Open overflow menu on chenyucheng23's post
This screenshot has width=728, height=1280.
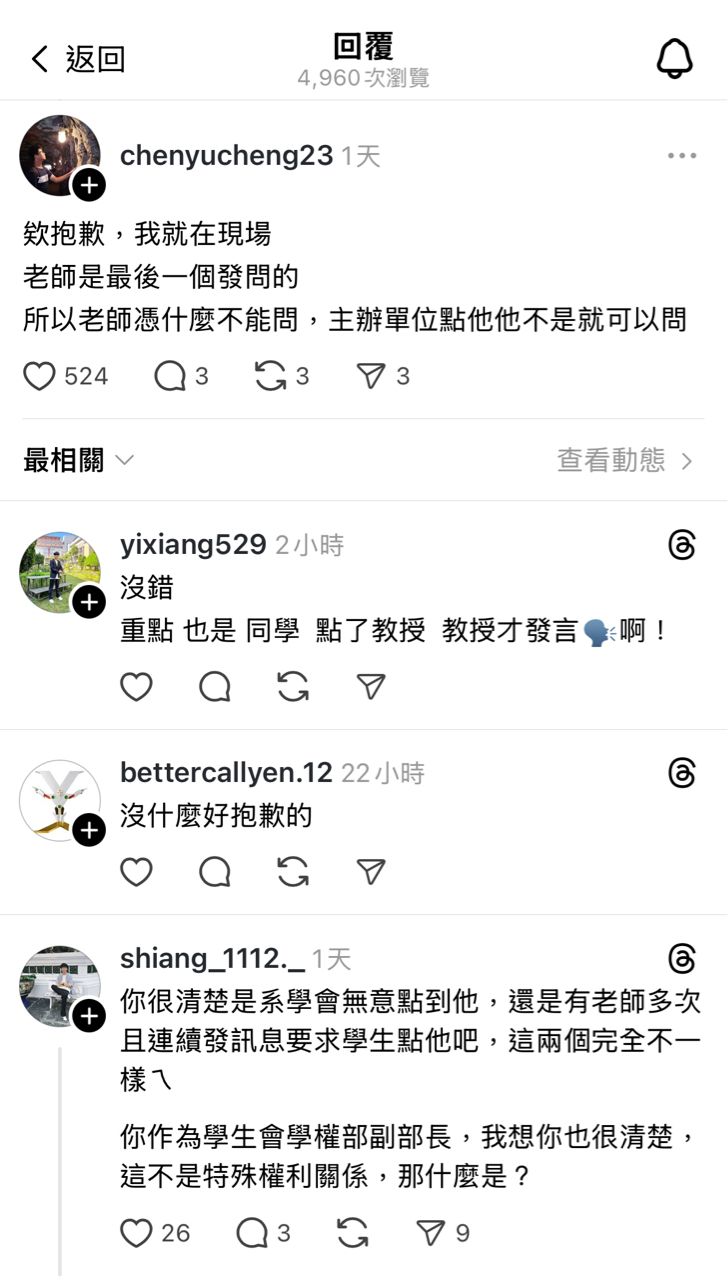tap(681, 156)
